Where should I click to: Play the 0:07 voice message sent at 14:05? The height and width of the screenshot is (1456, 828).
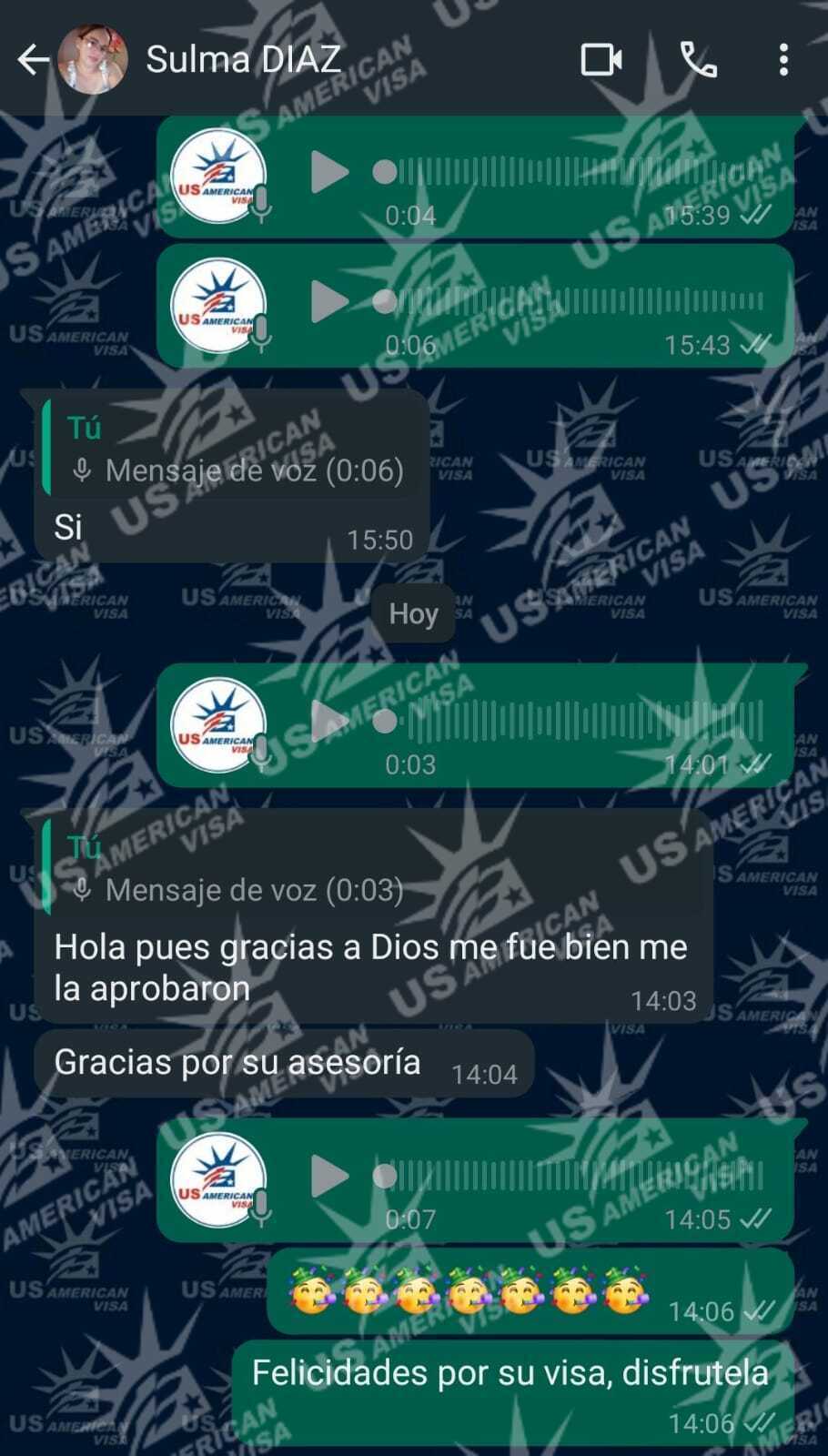328,1177
